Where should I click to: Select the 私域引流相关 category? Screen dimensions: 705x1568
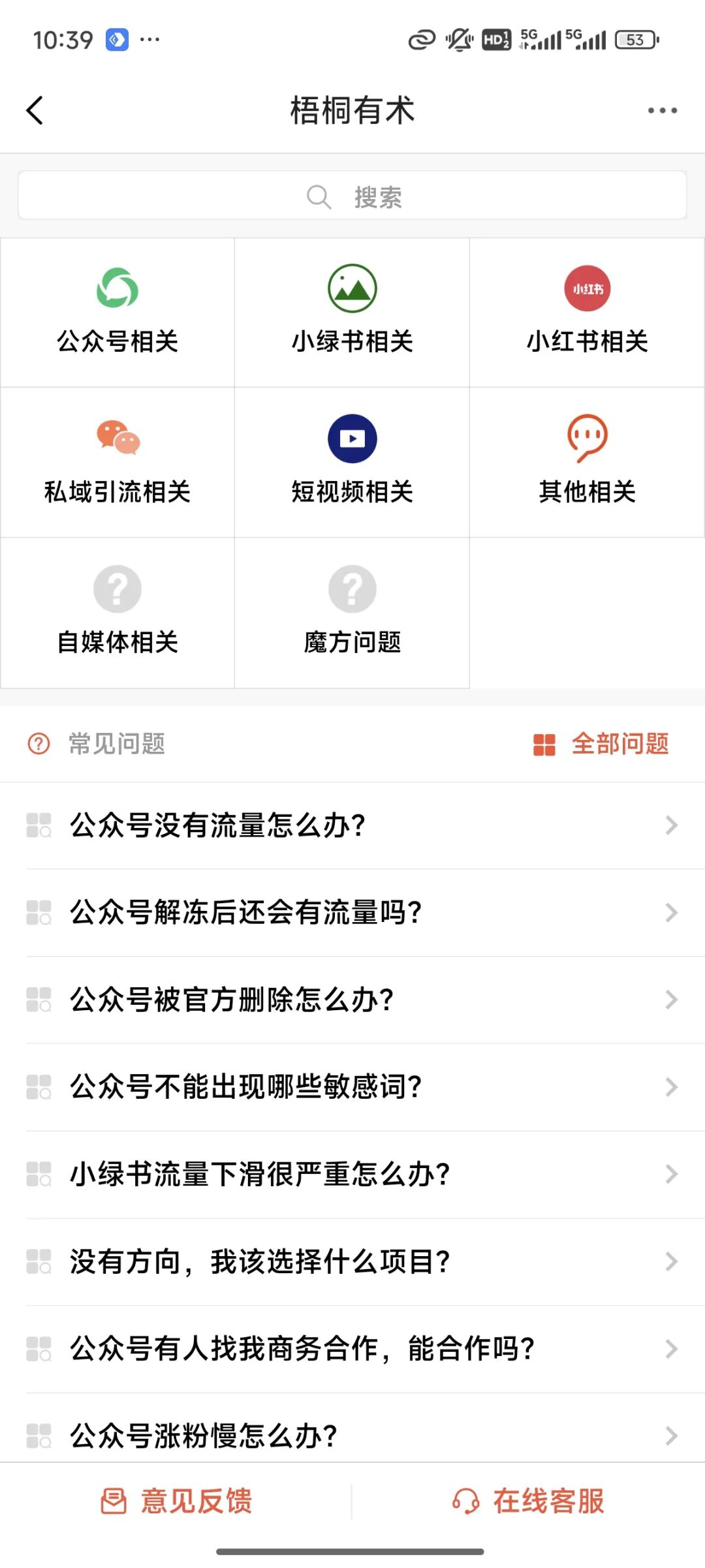point(117,463)
